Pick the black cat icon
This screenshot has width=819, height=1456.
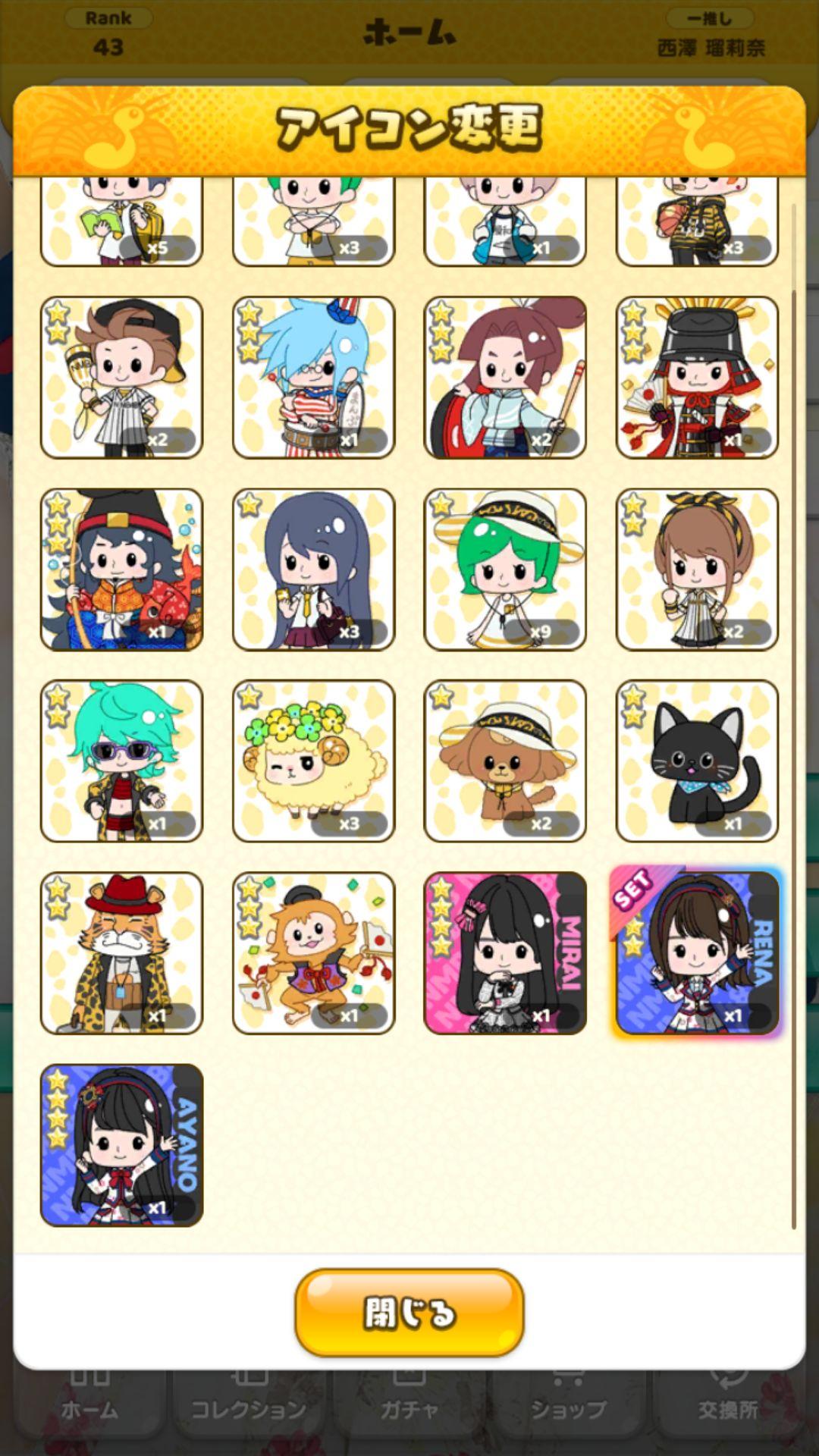[x=697, y=761]
